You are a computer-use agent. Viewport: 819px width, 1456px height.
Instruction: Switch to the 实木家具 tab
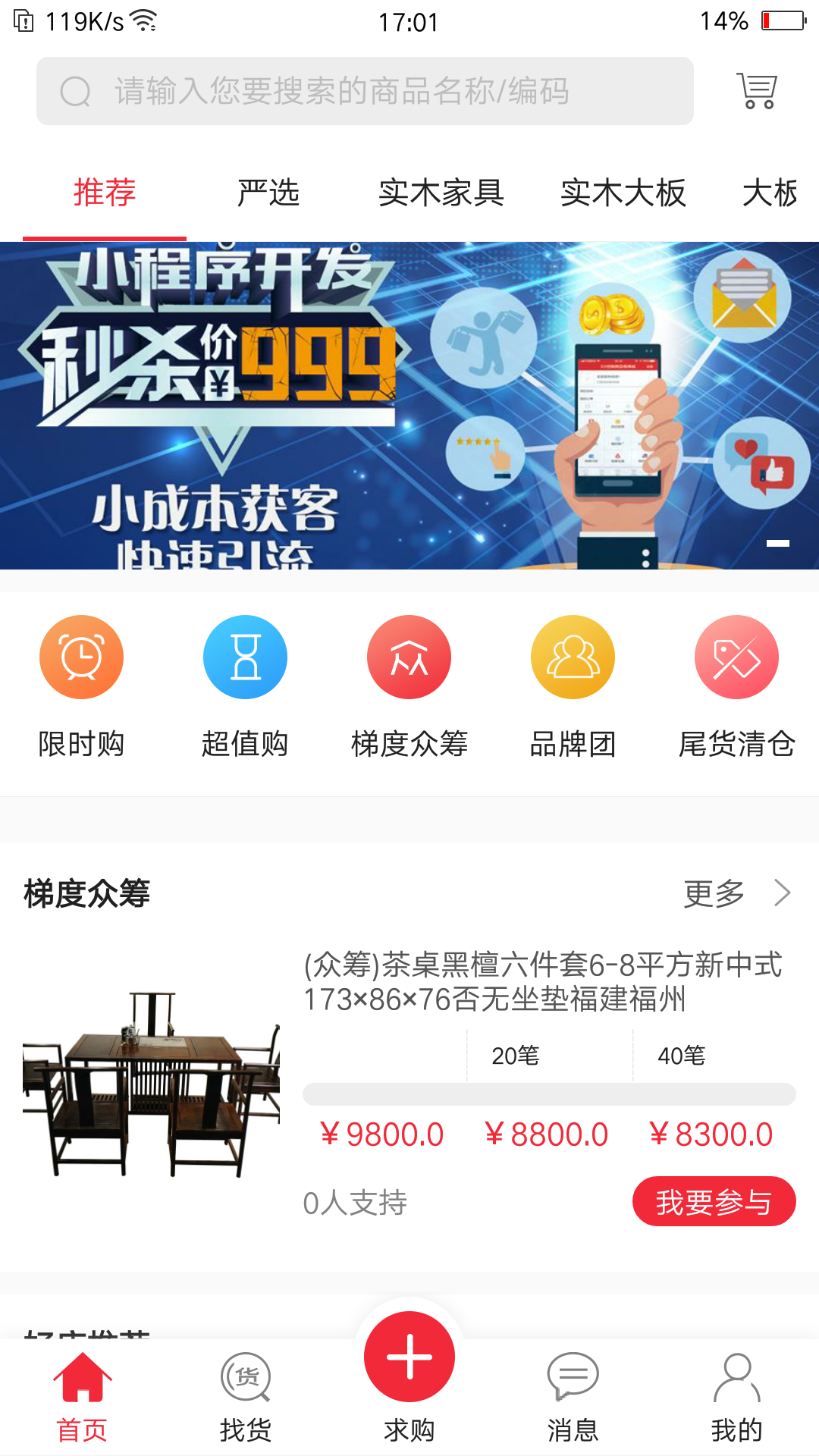(x=441, y=193)
